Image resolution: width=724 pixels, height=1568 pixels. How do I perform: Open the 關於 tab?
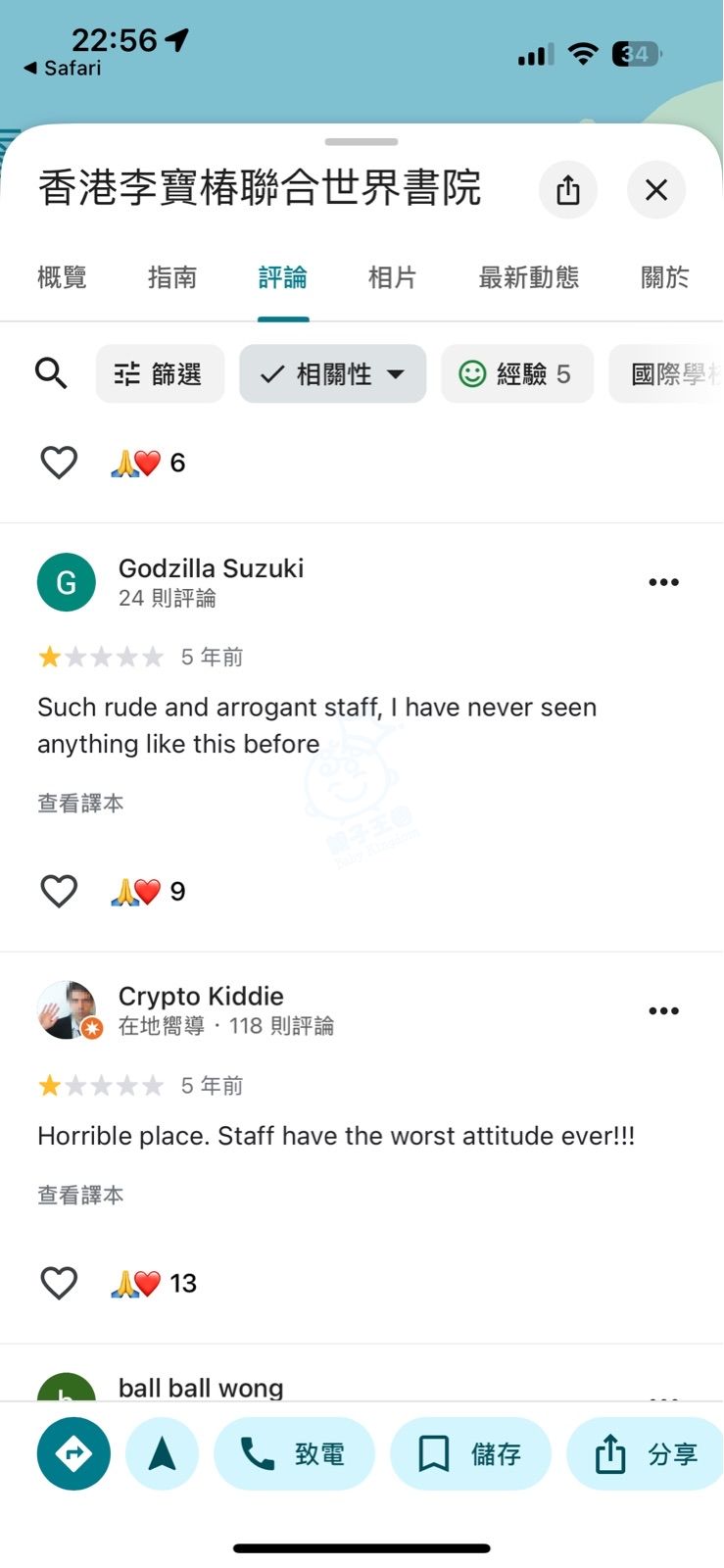tap(664, 277)
